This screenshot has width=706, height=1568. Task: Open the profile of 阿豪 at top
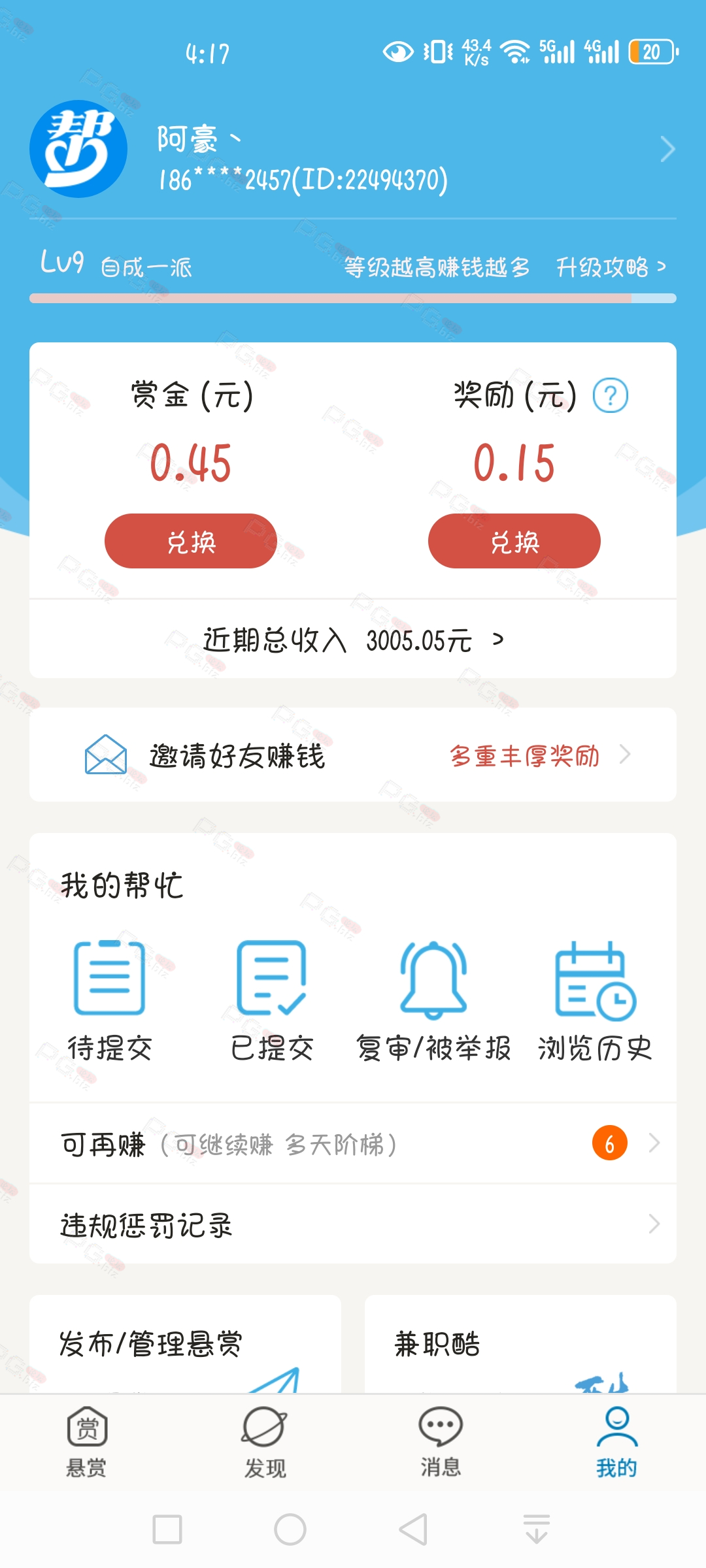[353, 149]
